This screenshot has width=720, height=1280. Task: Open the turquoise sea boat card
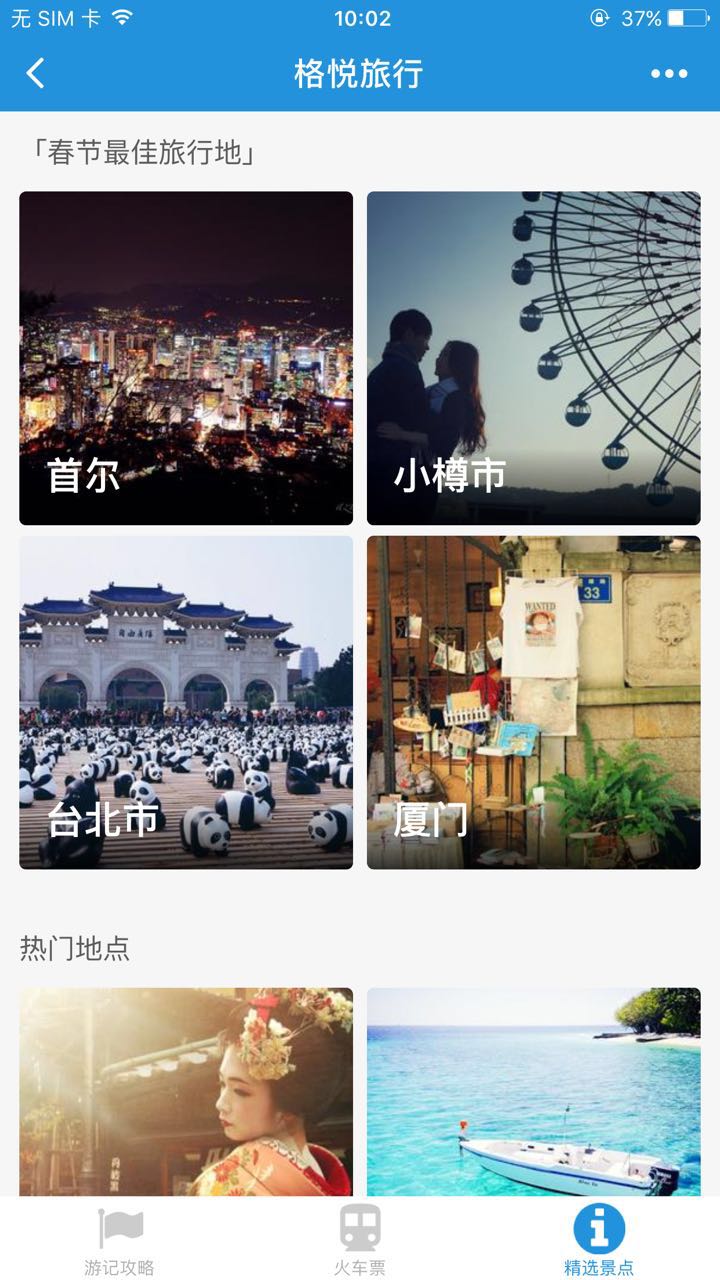click(x=533, y=1092)
